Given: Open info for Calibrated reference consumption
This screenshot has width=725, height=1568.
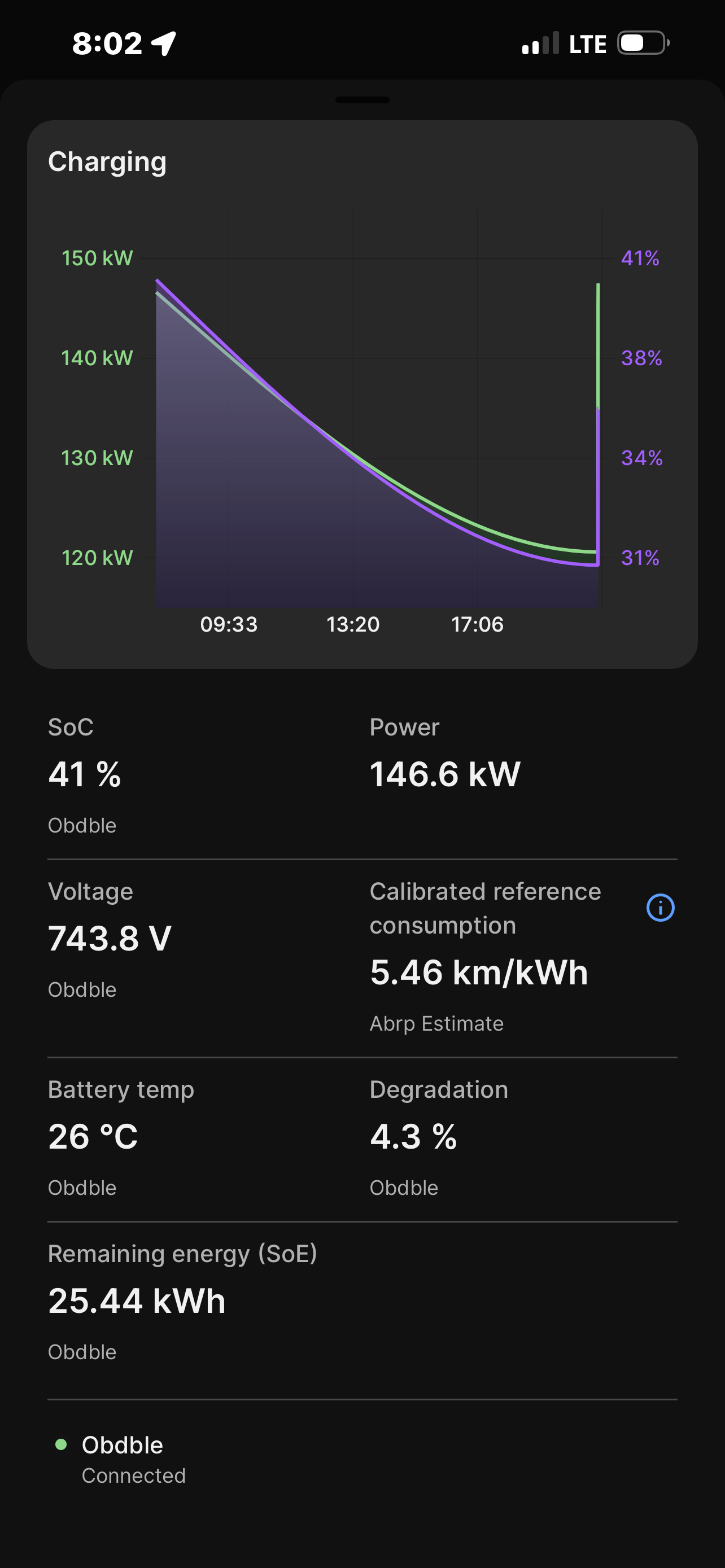Looking at the screenshot, I should click(x=660, y=908).
